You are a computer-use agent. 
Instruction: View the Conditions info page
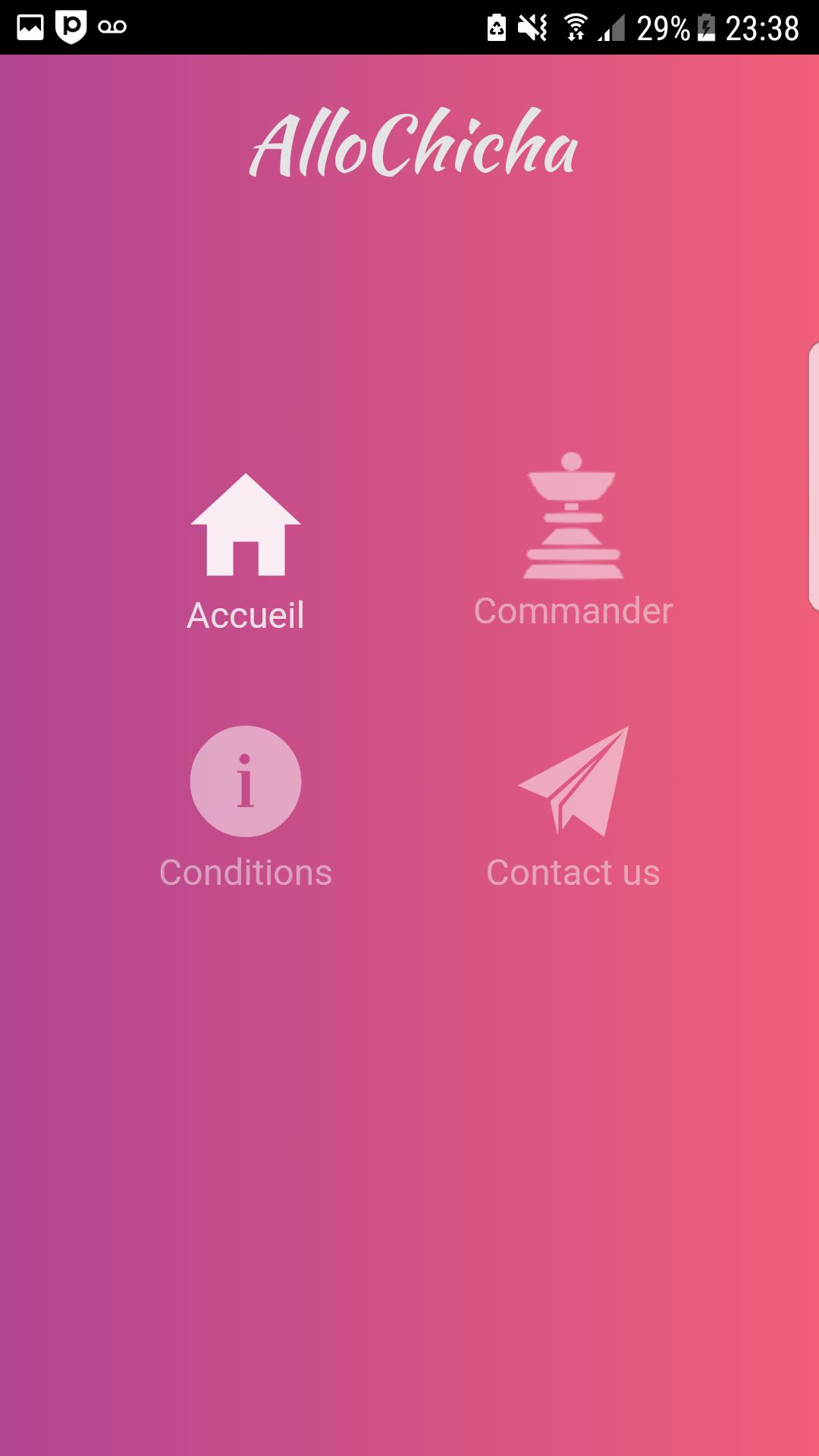(246, 807)
